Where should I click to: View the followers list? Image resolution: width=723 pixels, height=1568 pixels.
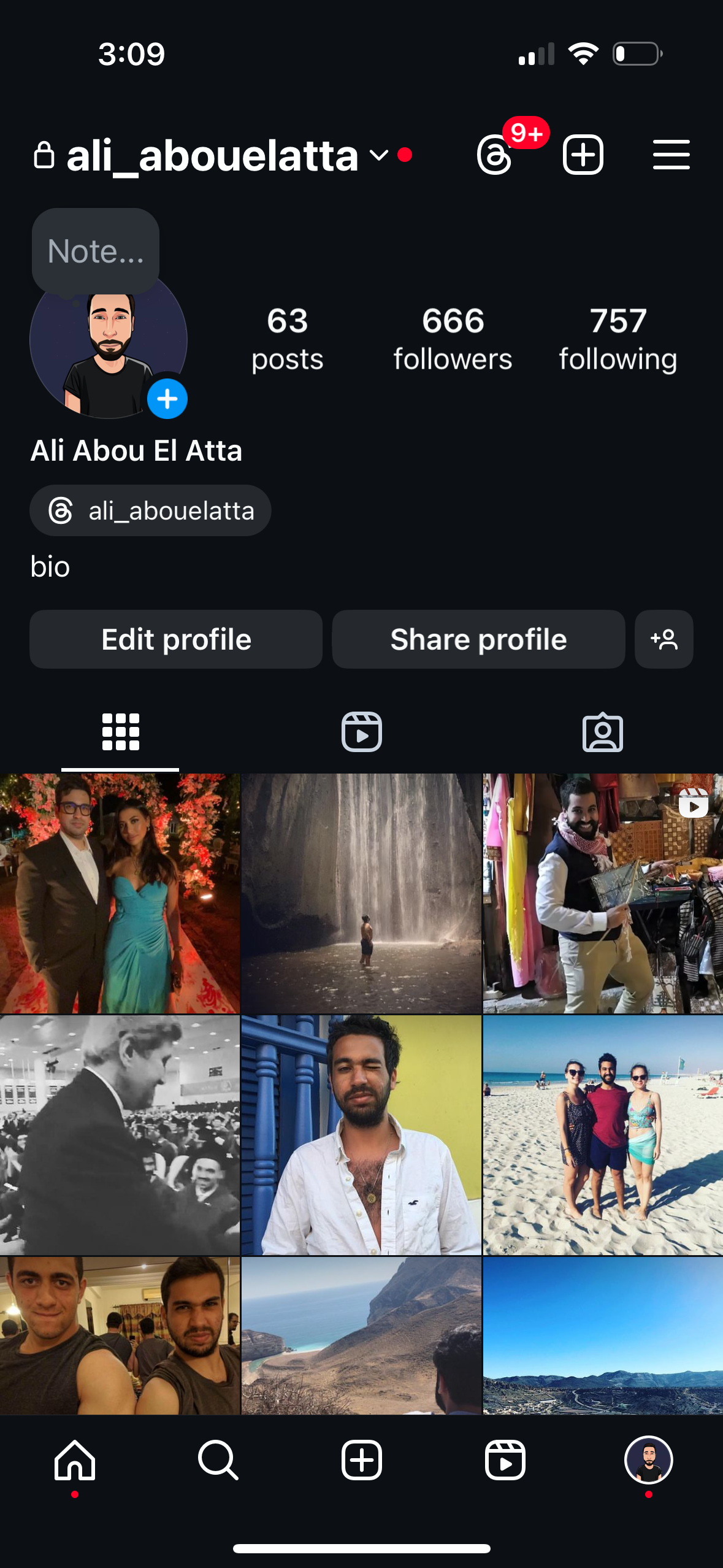[453, 336]
